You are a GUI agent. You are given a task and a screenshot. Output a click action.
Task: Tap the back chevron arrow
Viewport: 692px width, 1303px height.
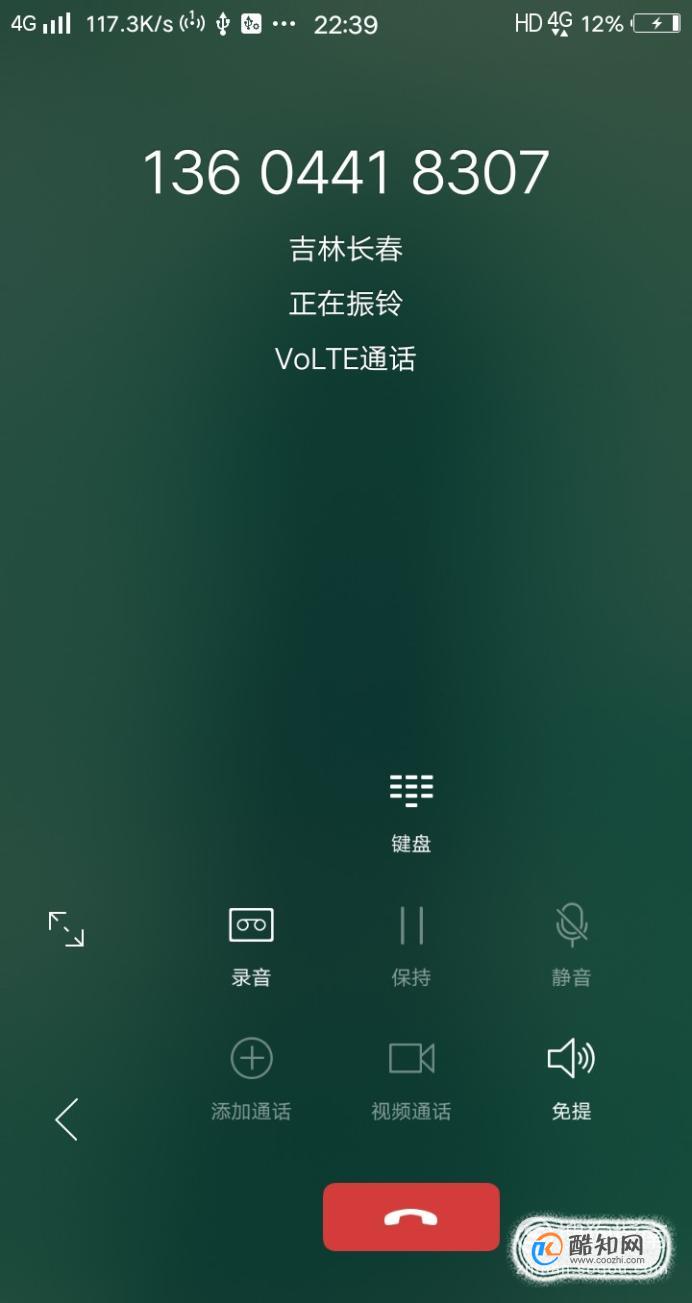67,1119
